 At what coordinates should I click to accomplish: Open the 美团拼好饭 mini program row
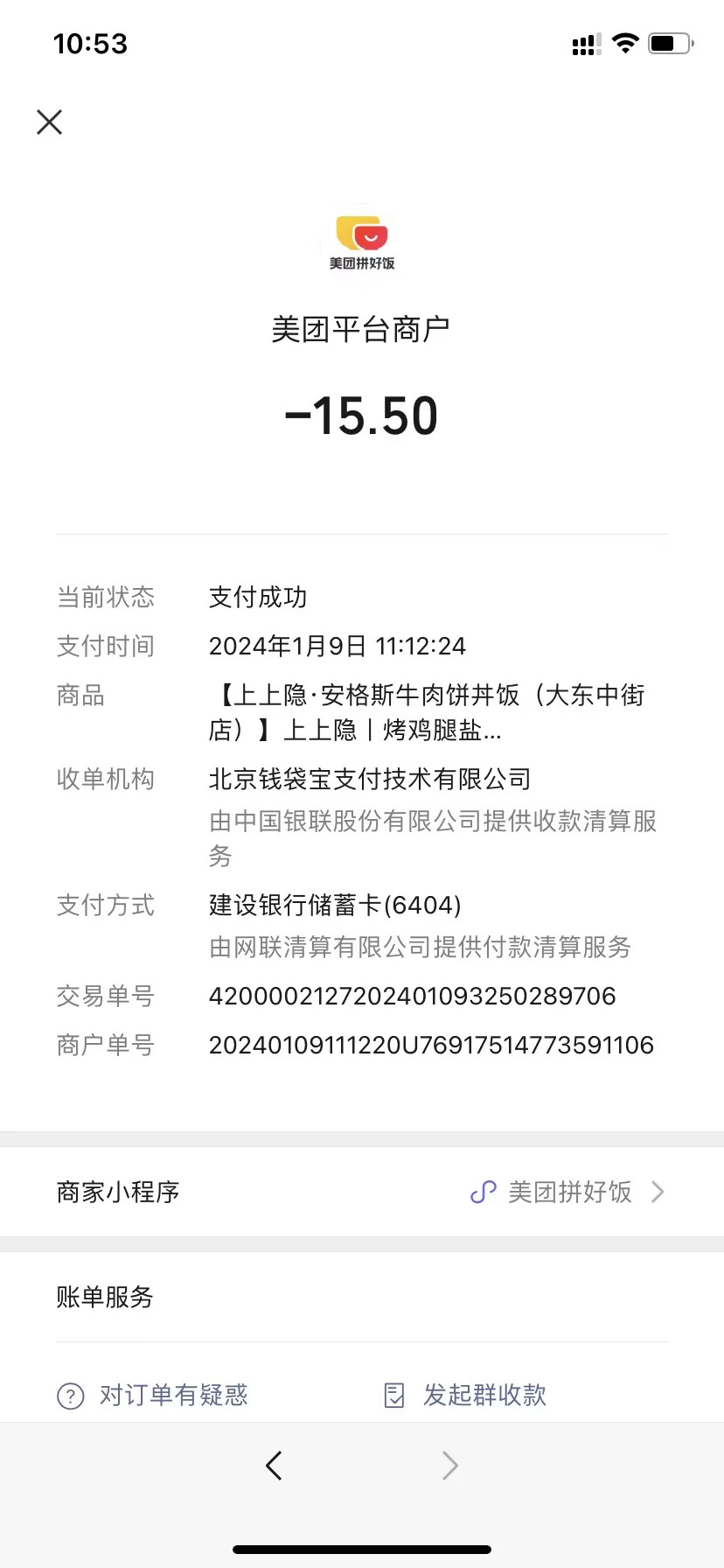(x=361, y=1192)
